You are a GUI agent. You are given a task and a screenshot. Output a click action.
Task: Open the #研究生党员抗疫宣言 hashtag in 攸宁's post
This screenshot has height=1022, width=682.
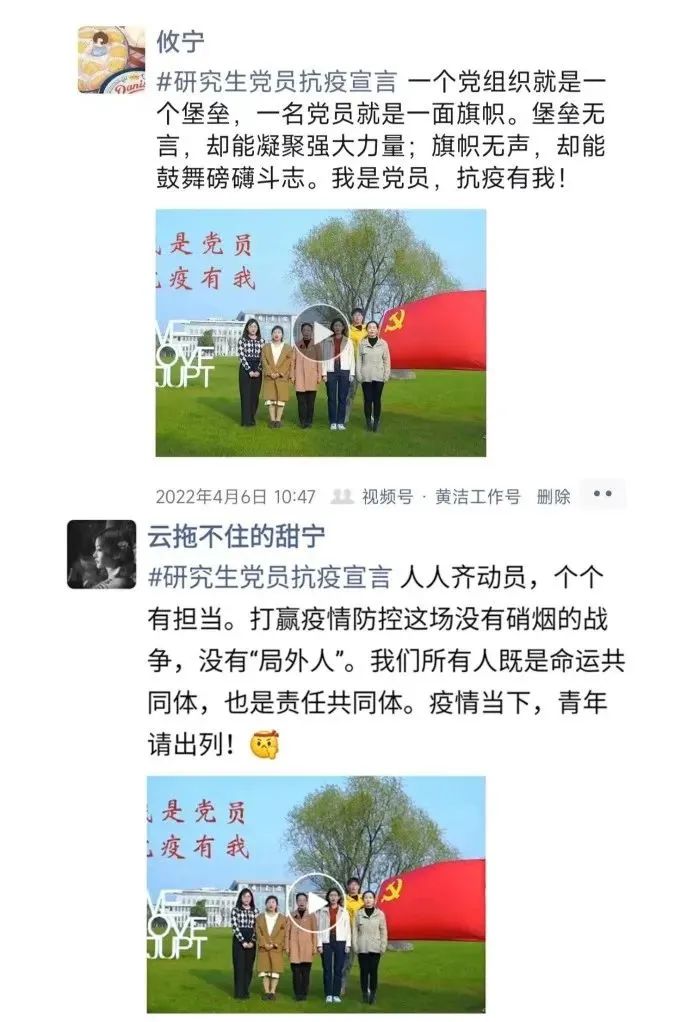click(276, 79)
